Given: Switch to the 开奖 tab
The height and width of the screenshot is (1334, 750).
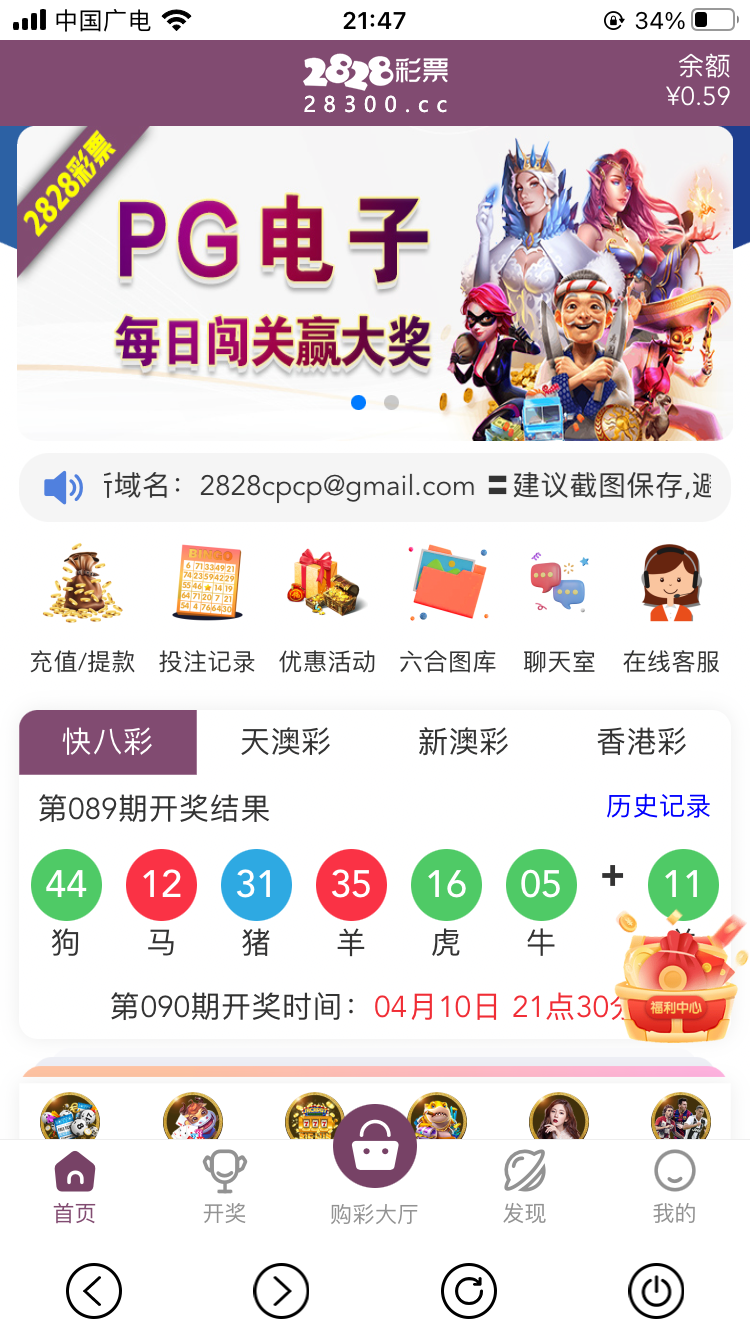Looking at the screenshot, I should (224, 1187).
